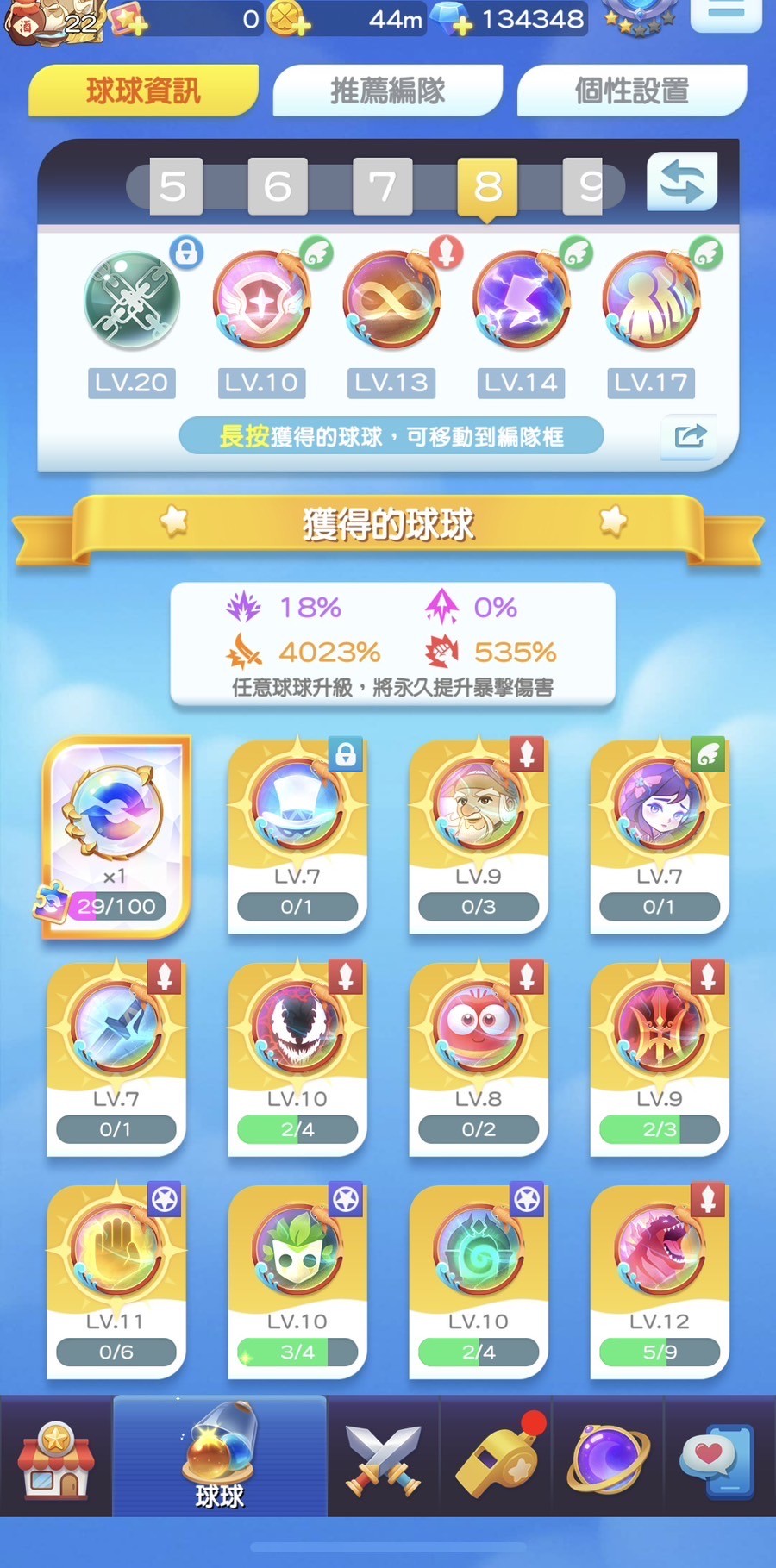Open the red trident ball LV.9 card
Screen dimensions: 776x1568
tap(659, 1059)
